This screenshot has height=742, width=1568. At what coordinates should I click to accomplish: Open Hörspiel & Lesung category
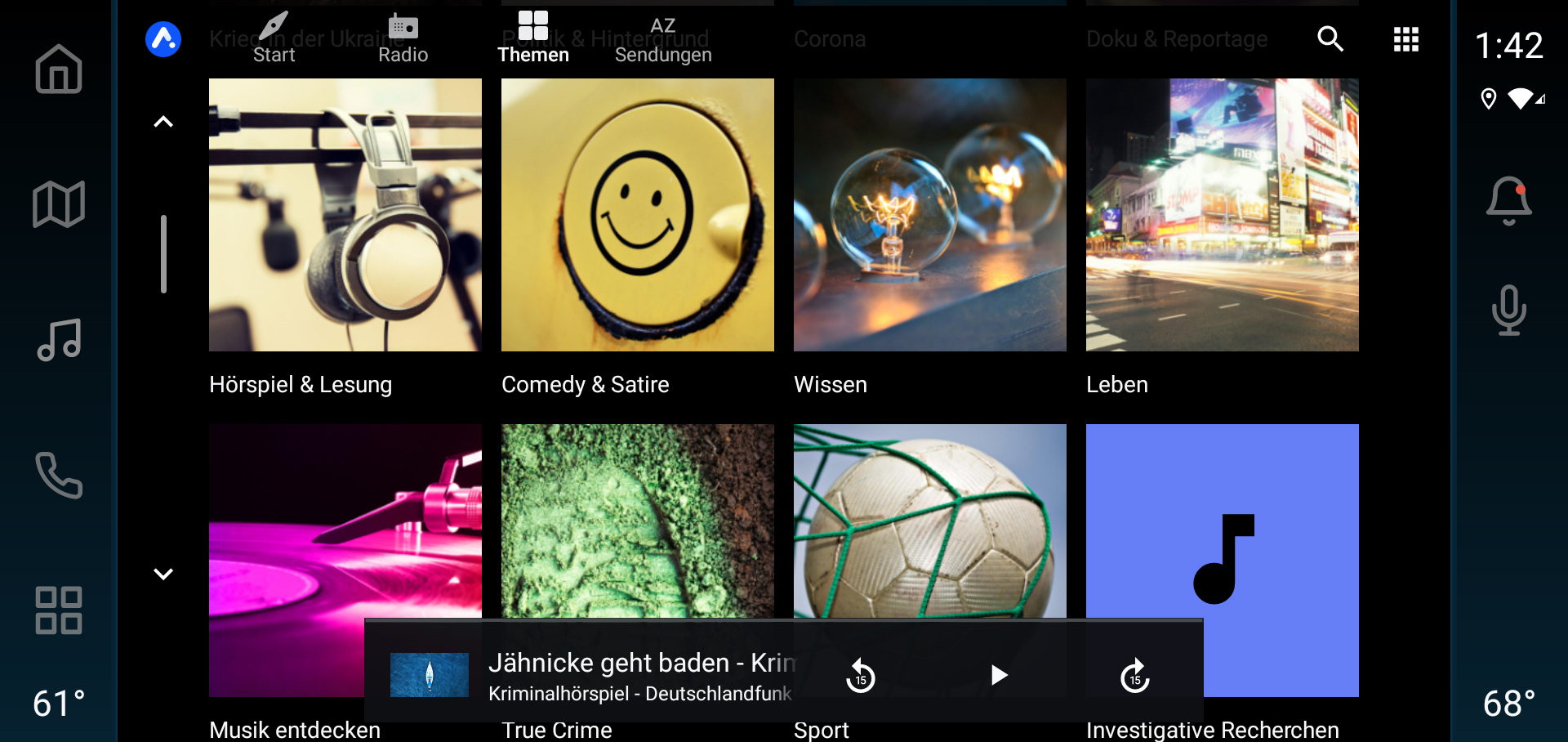(x=345, y=215)
